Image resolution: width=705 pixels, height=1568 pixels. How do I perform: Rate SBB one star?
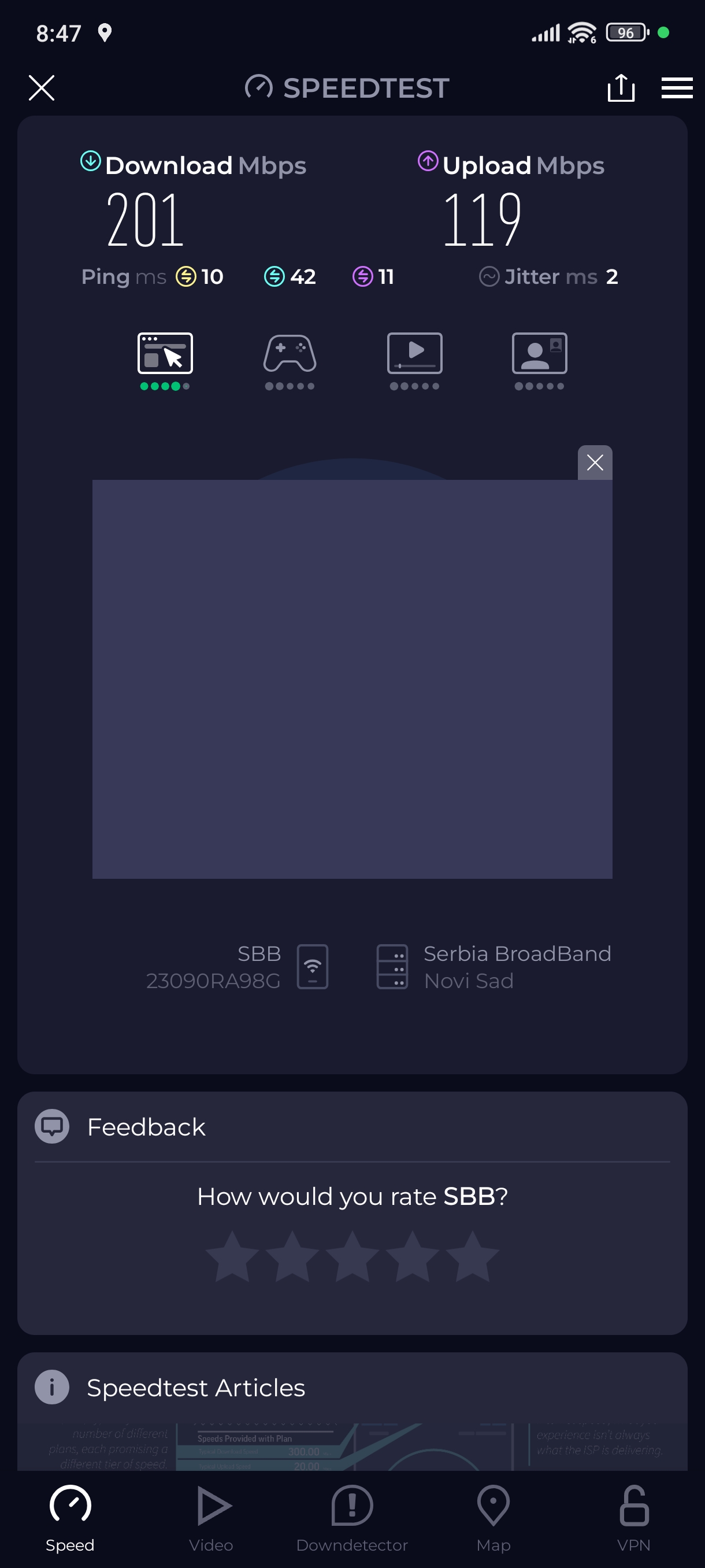click(x=232, y=1256)
